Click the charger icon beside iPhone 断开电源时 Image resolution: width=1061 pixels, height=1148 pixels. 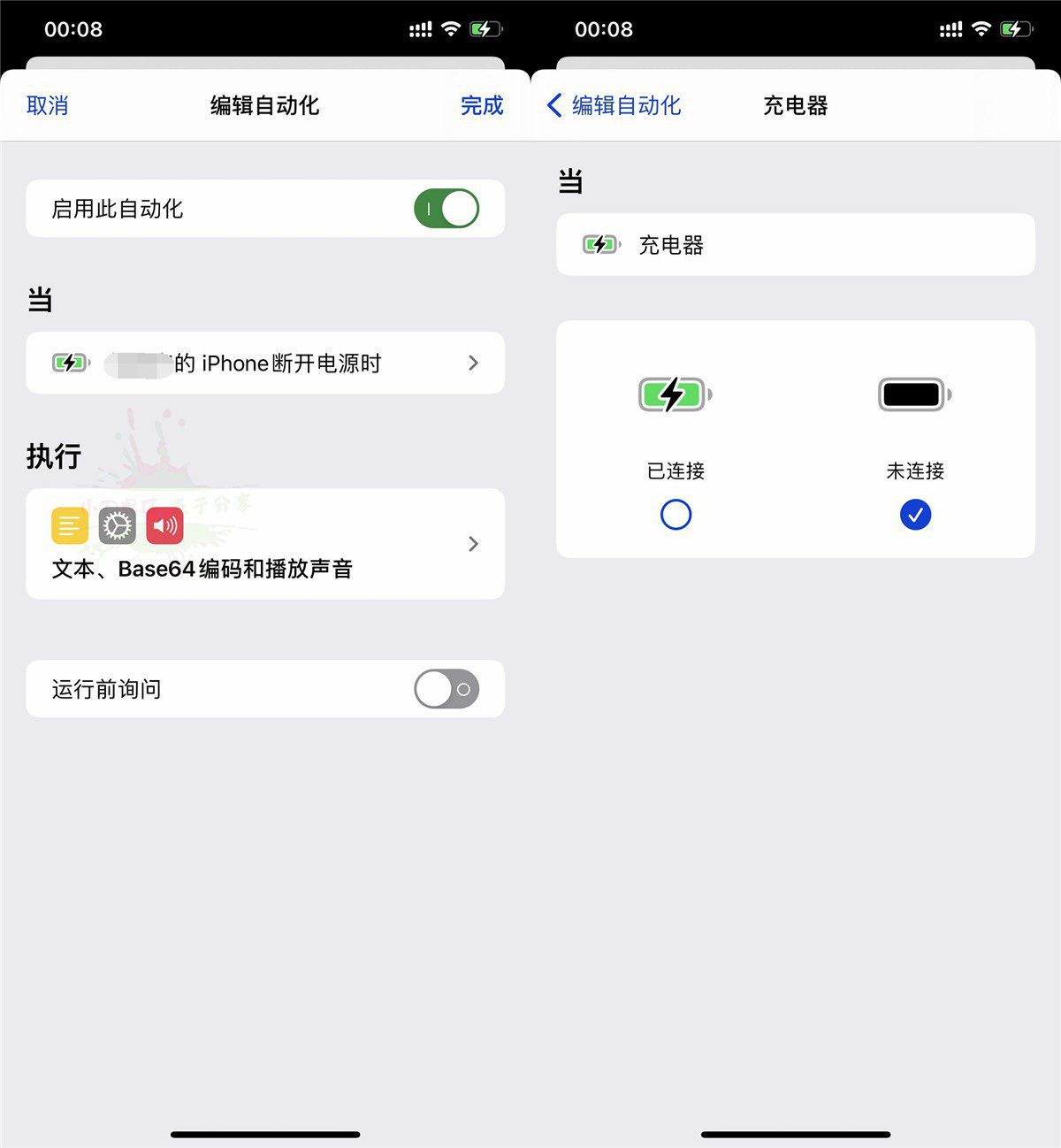[71, 363]
